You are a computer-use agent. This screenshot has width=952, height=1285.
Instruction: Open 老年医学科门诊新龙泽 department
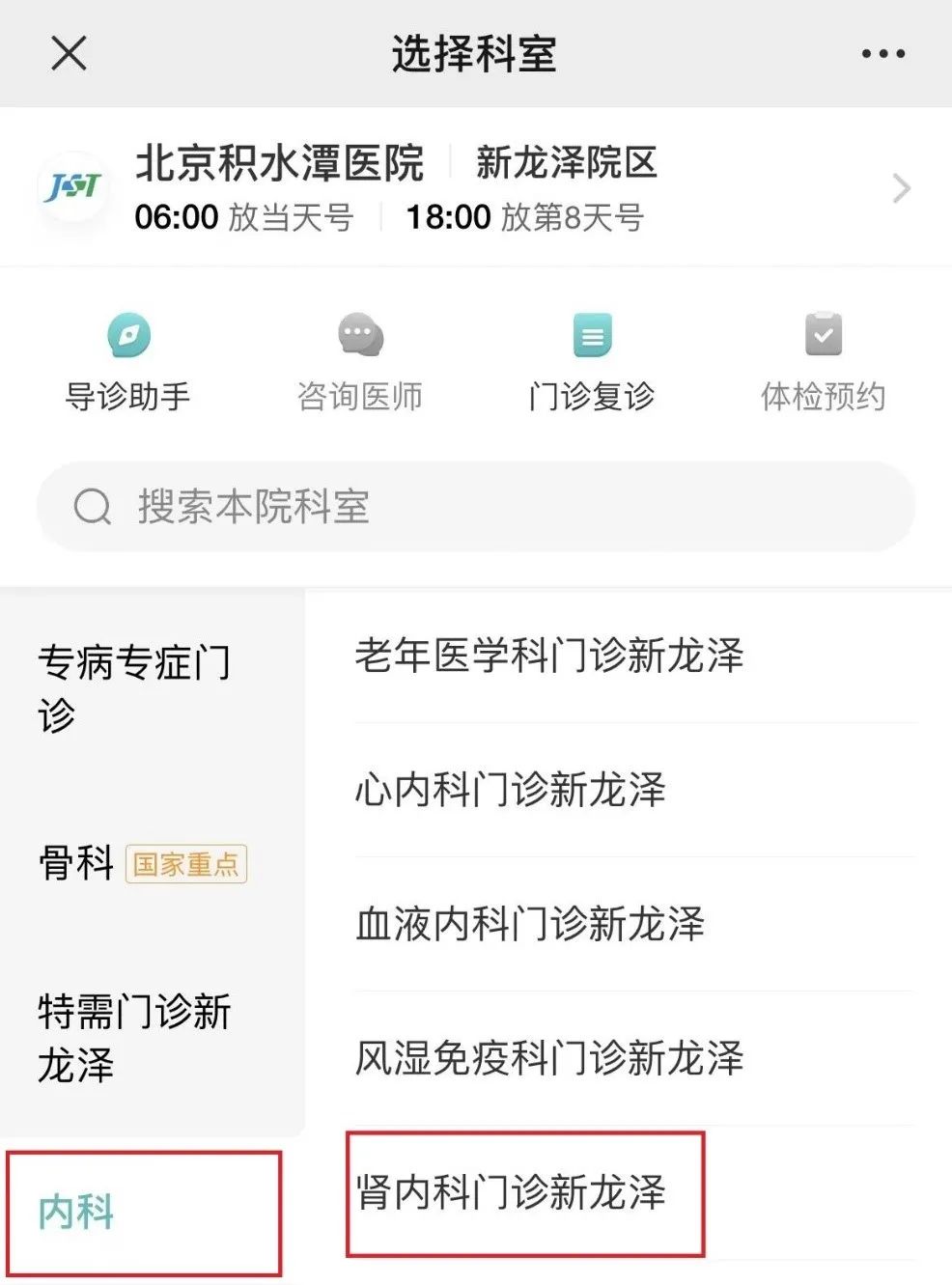tap(548, 656)
